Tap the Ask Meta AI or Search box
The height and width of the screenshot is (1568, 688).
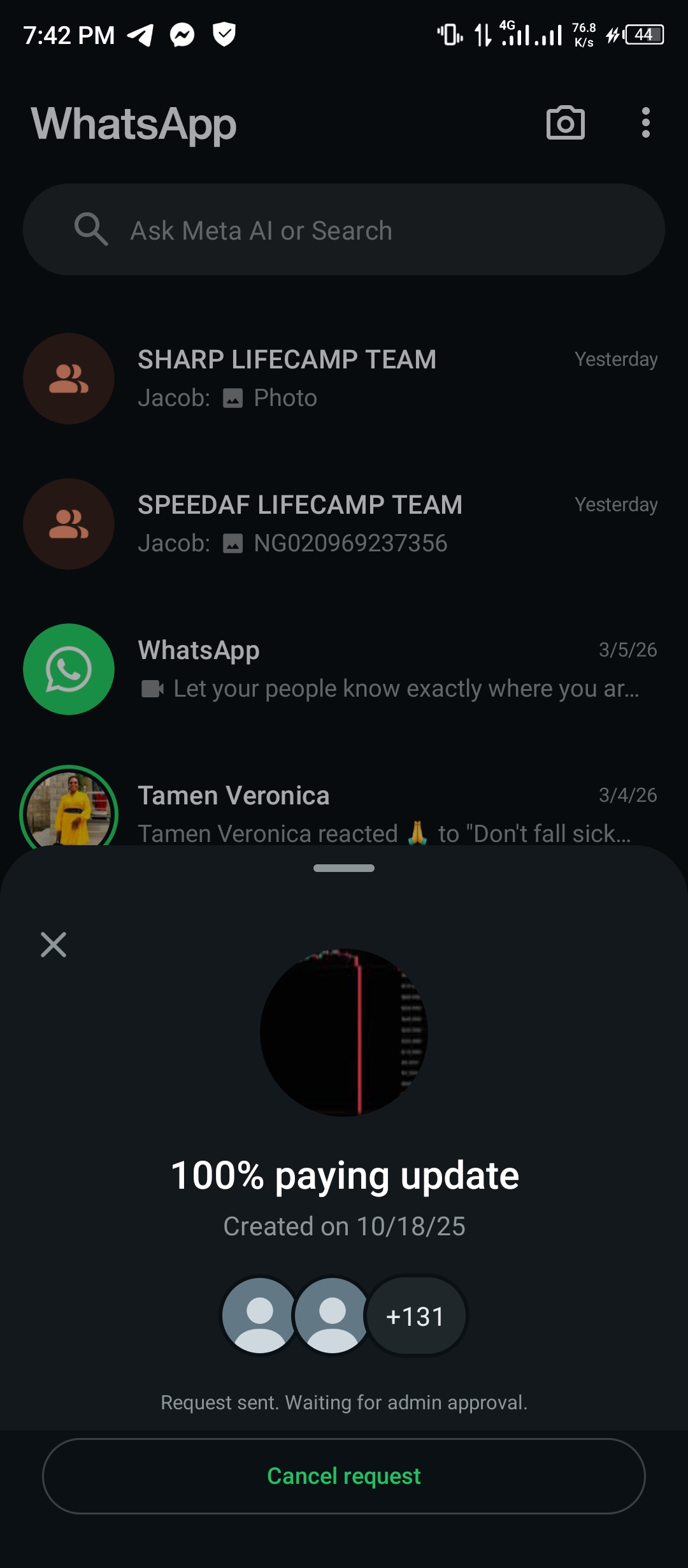[344, 230]
